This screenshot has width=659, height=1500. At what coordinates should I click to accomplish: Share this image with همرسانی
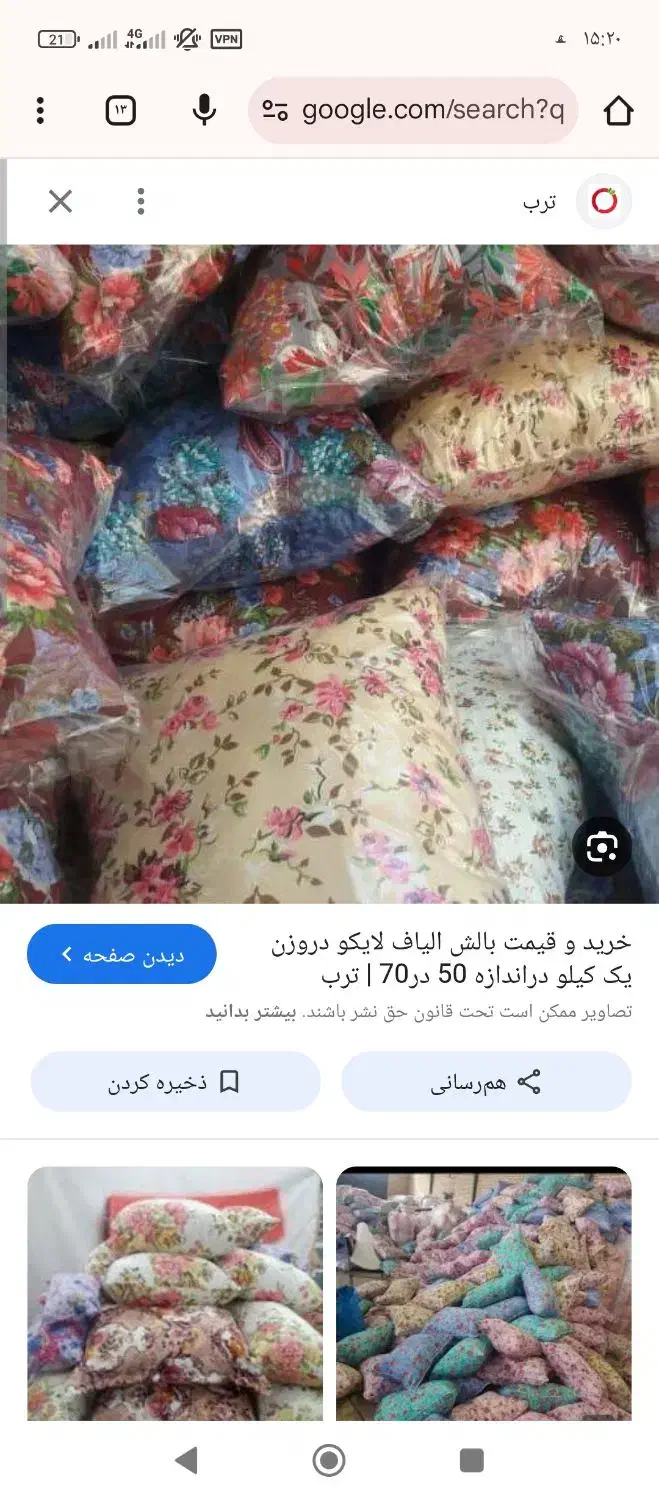pyautogui.click(x=486, y=1082)
